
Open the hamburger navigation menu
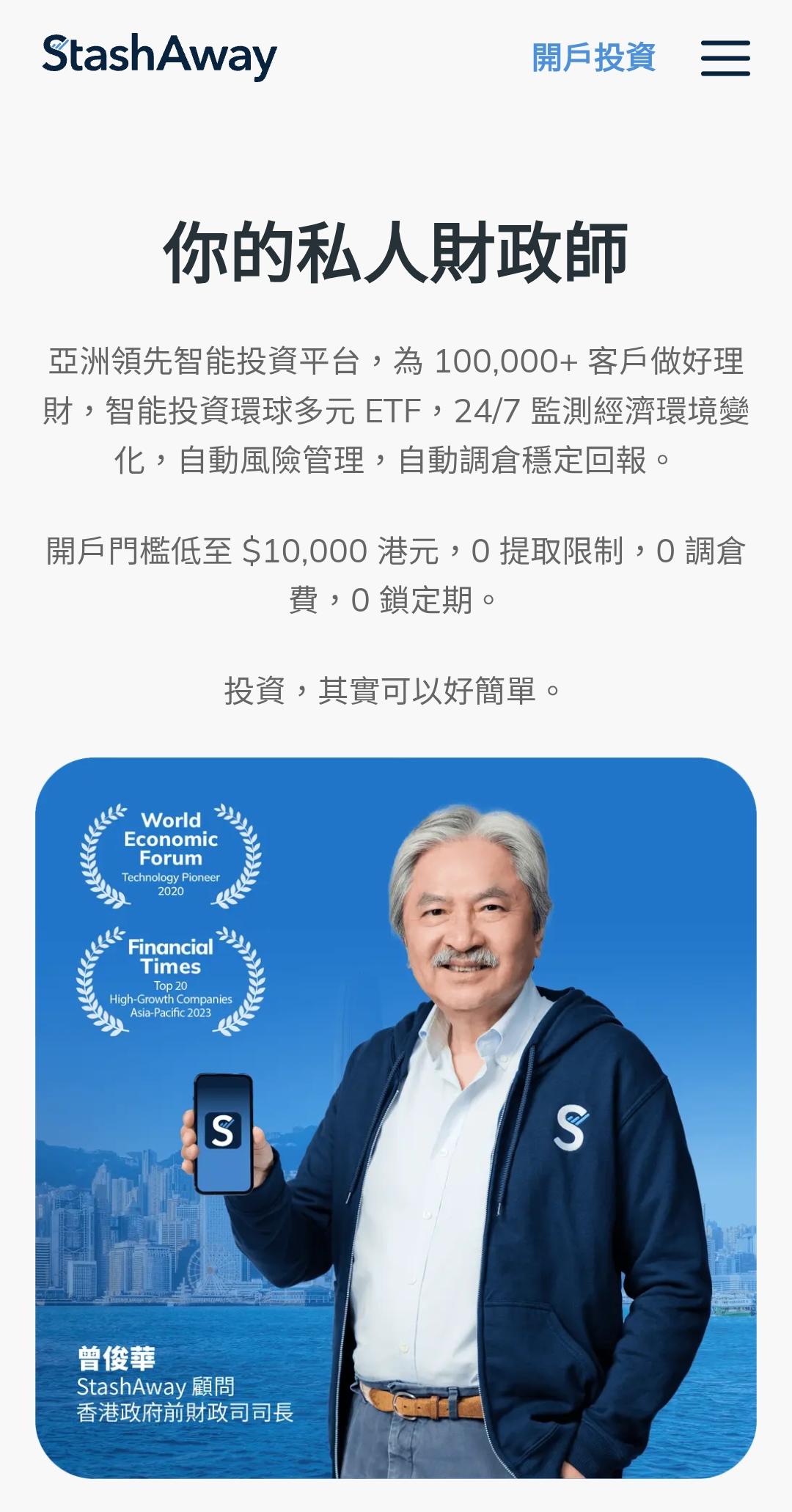725,58
